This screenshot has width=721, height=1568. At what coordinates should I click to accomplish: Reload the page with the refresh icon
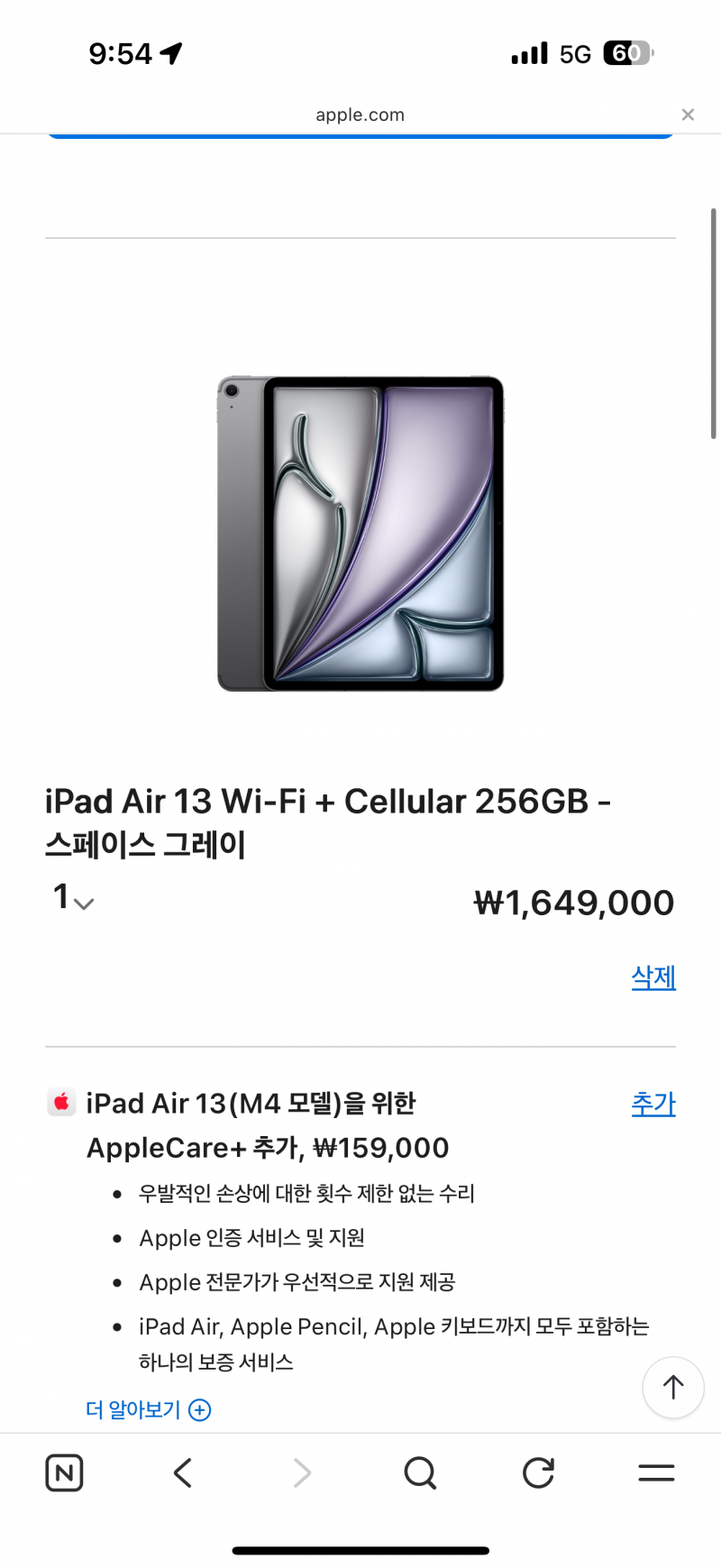coord(538,1472)
